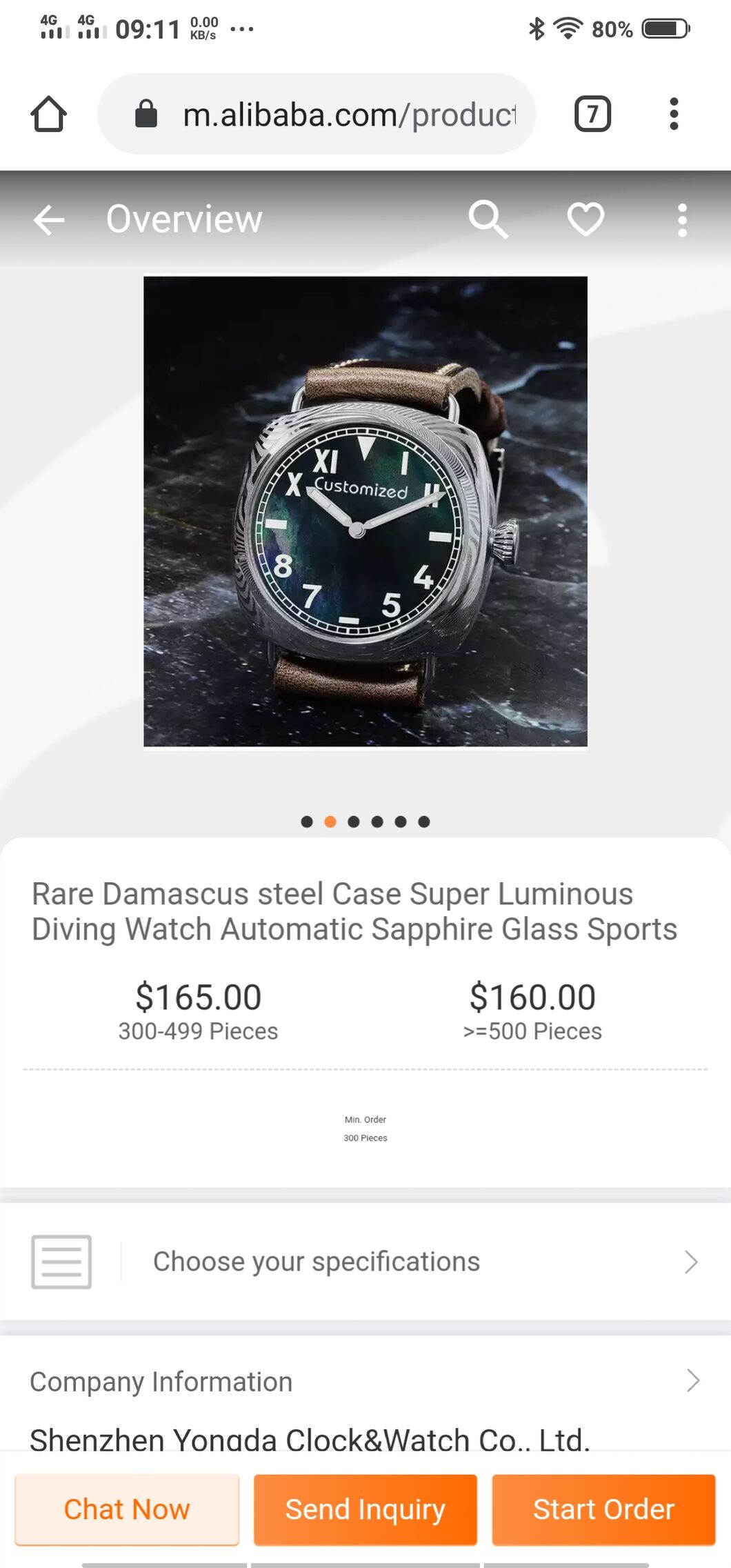Expand Company Information
This screenshot has width=731, height=1568.
click(365, 1382)
